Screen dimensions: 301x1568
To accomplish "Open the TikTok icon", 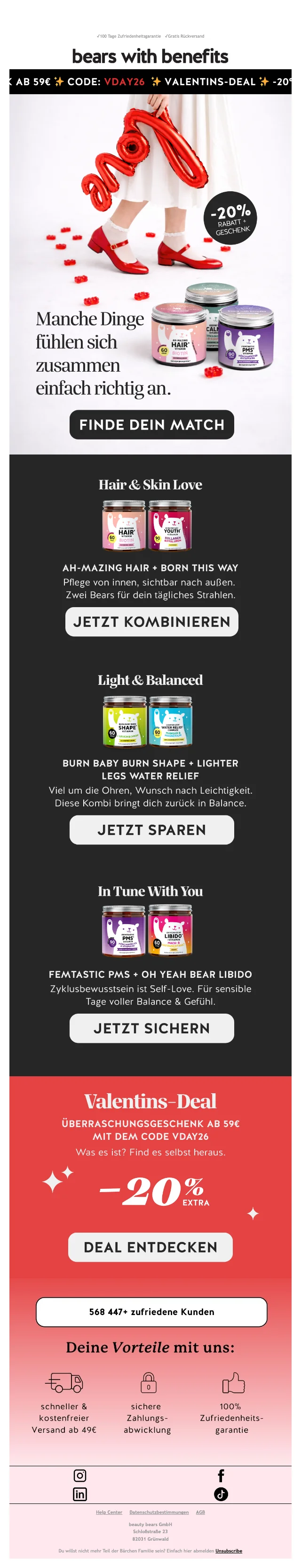I will (221, 1495).
